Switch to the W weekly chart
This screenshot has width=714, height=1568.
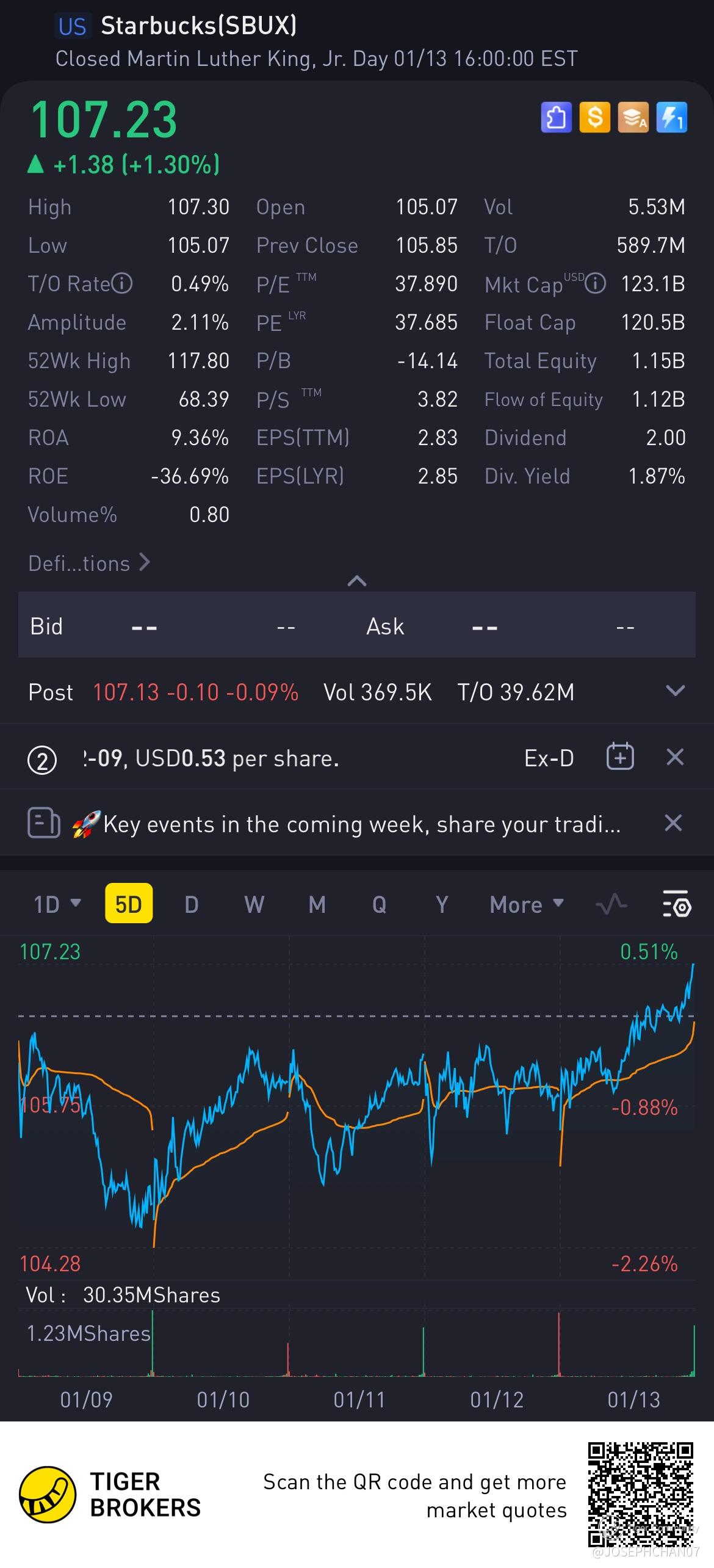254,904
